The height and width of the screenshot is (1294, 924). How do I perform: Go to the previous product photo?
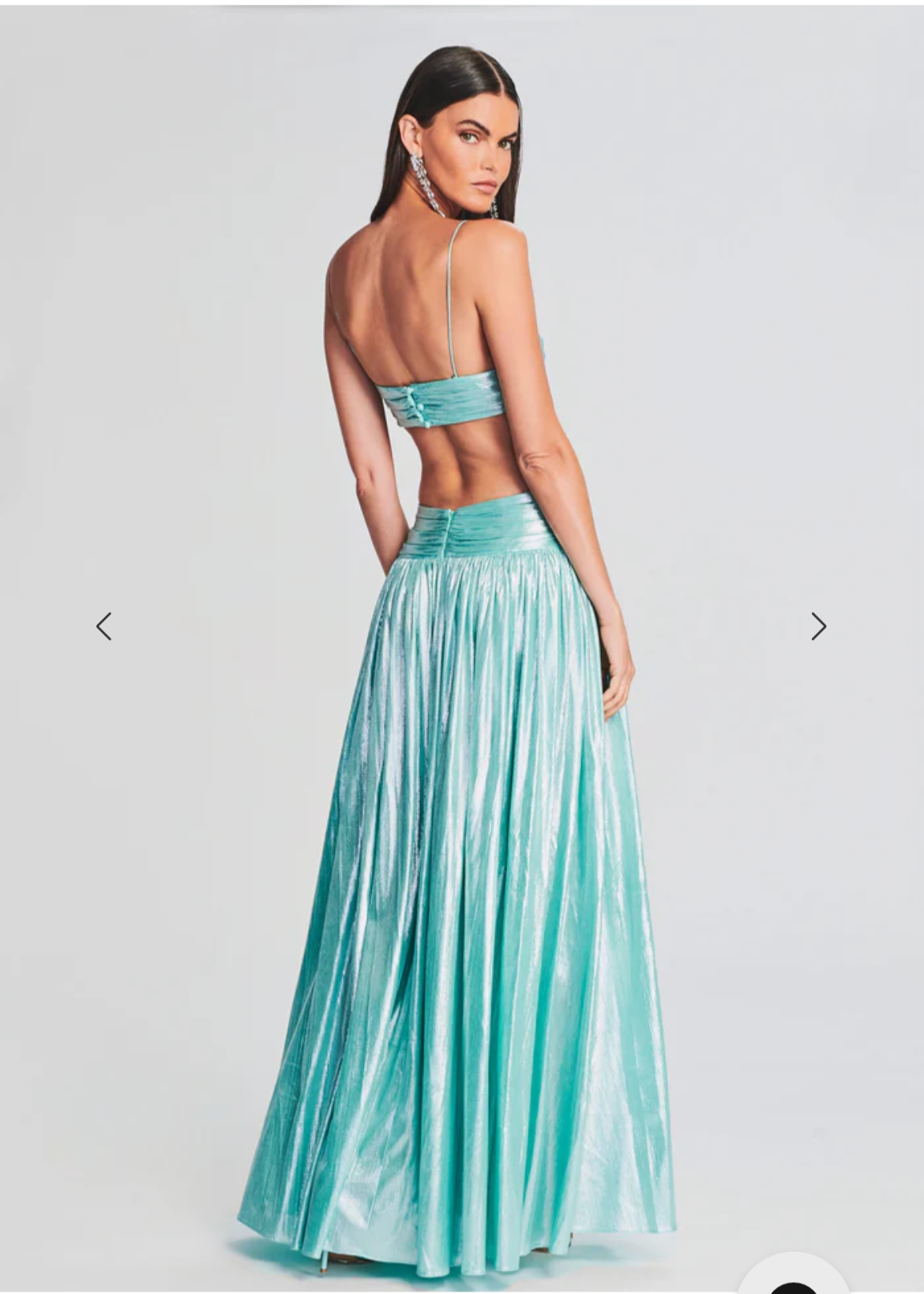[103, 626]
